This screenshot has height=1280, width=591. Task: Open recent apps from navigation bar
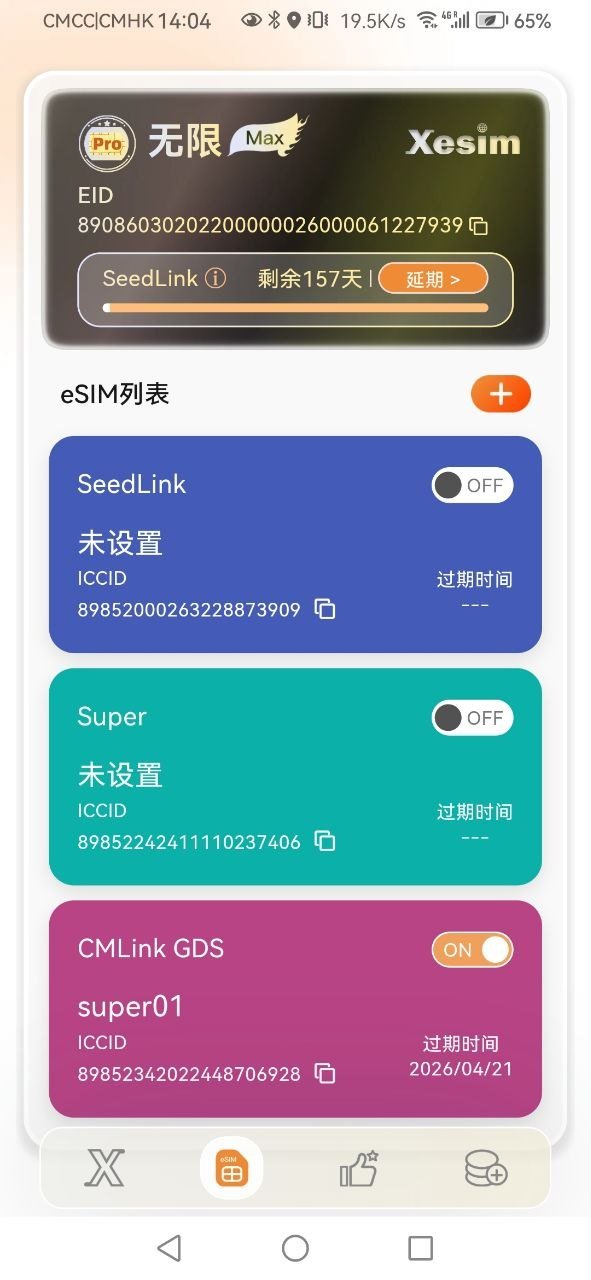pyautogui.click(x=421, y=1247)
